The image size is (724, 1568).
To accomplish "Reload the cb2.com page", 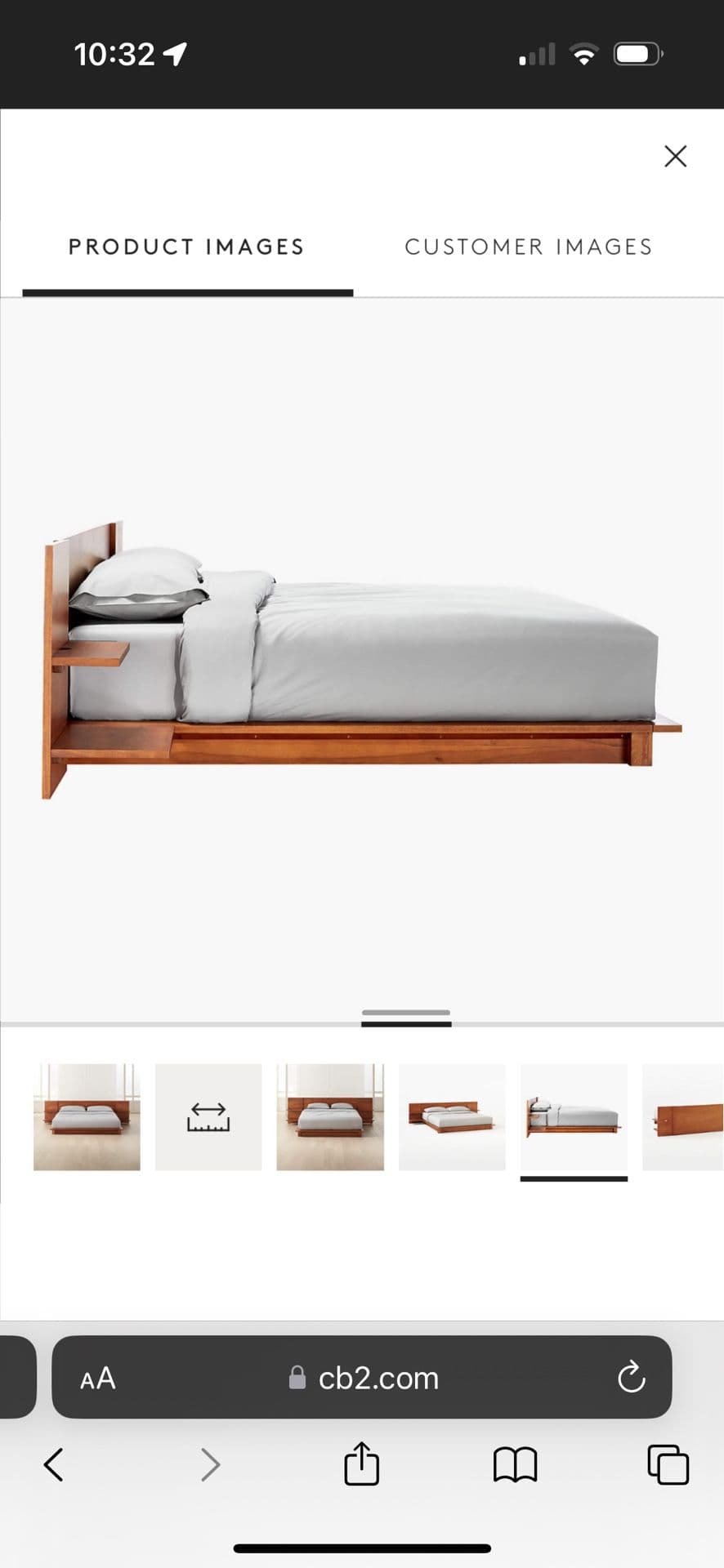I will pos(631,1378).
